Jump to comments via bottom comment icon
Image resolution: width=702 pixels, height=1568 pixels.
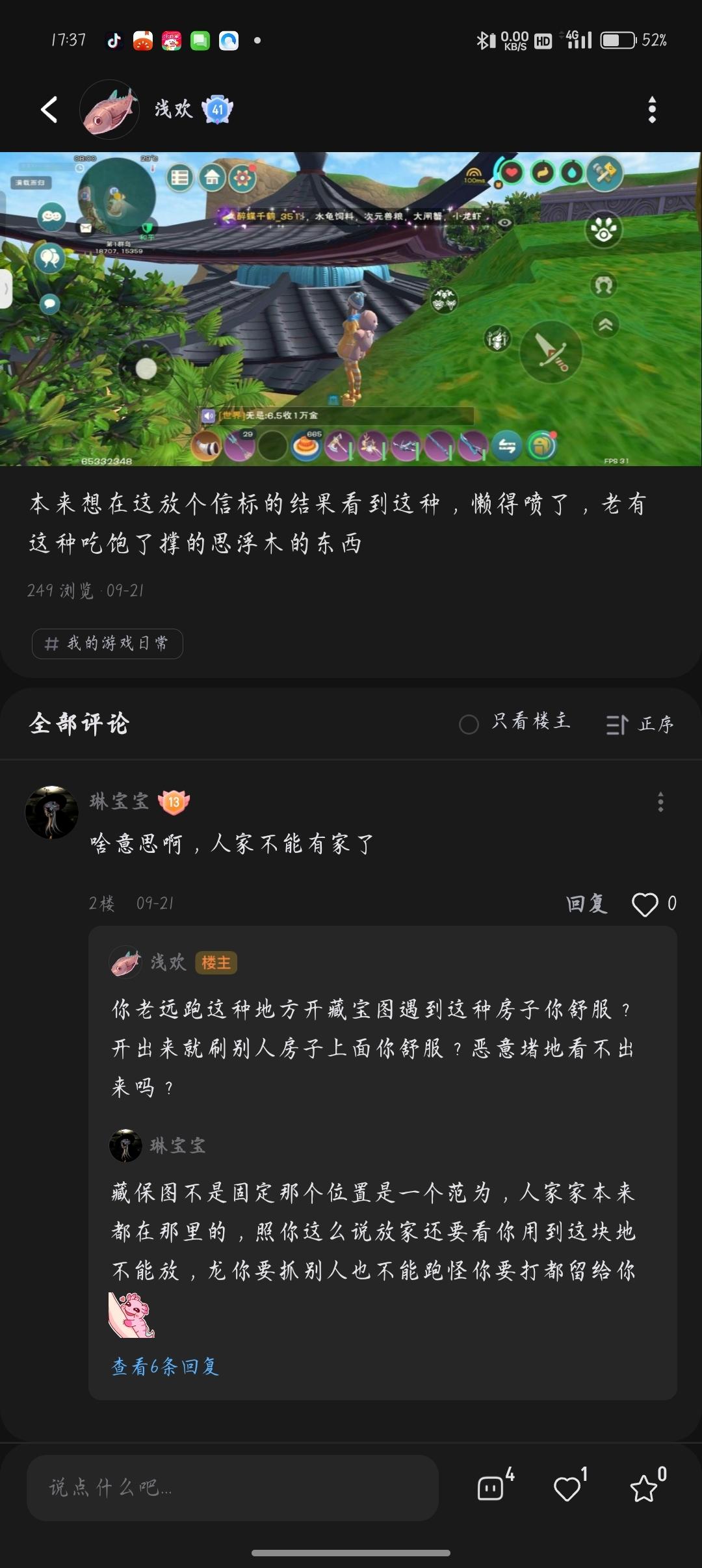tap(491, 1487)
